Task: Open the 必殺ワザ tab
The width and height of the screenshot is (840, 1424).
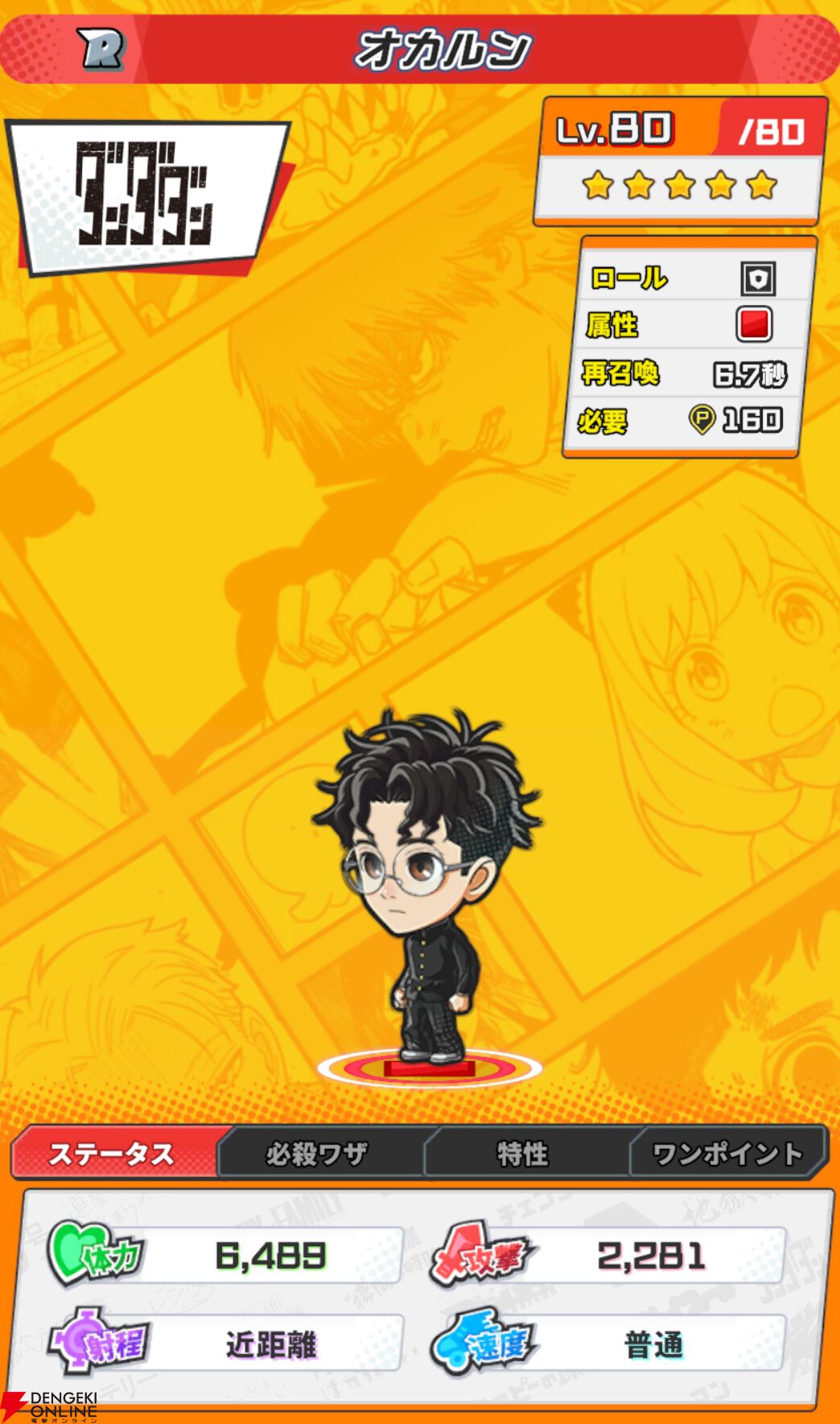Action: pos(318,1154)
